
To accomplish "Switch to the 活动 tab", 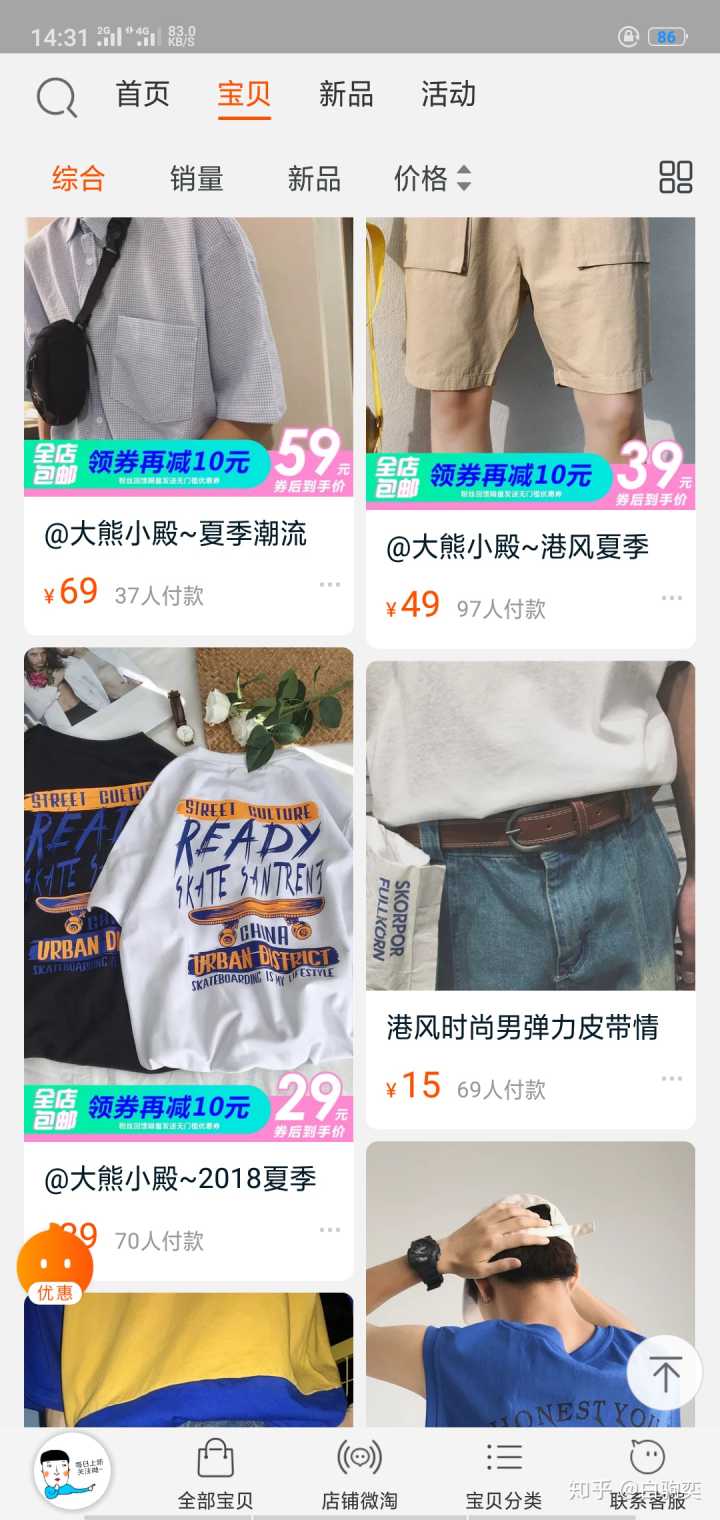I will click(448, 95).
